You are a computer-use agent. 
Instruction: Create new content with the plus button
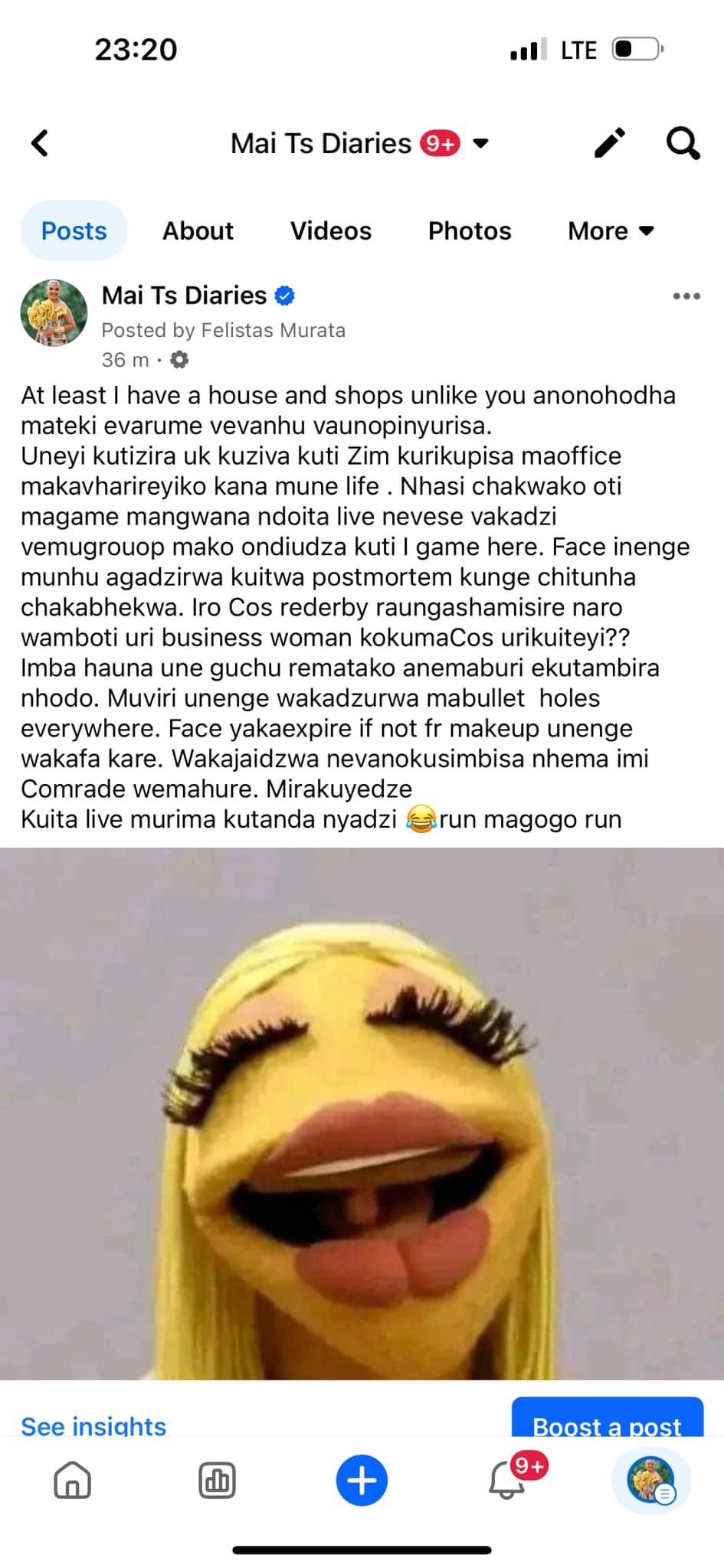coord(362,1480)
